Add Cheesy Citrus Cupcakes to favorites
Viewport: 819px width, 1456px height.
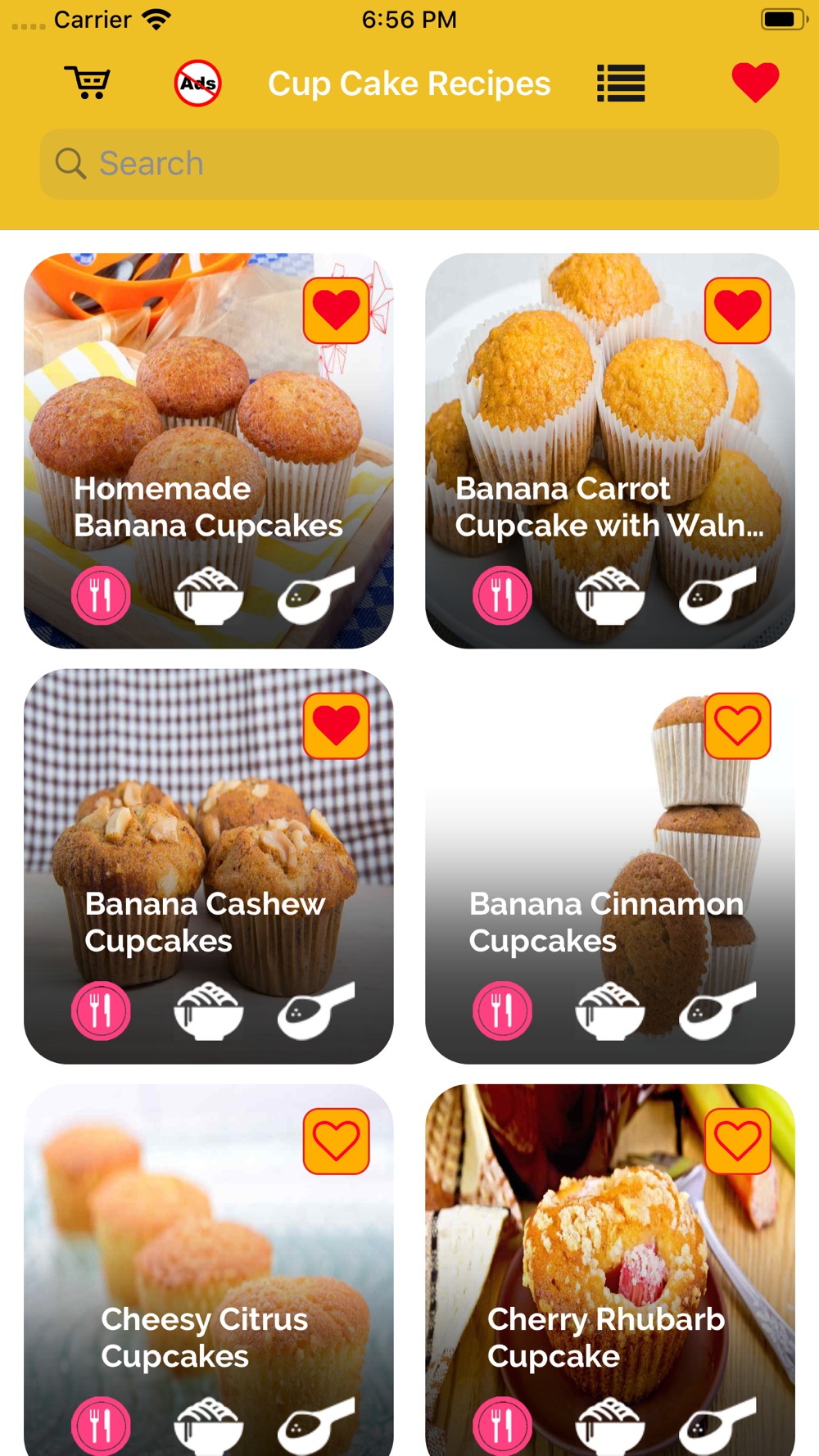pos(336,1142)
